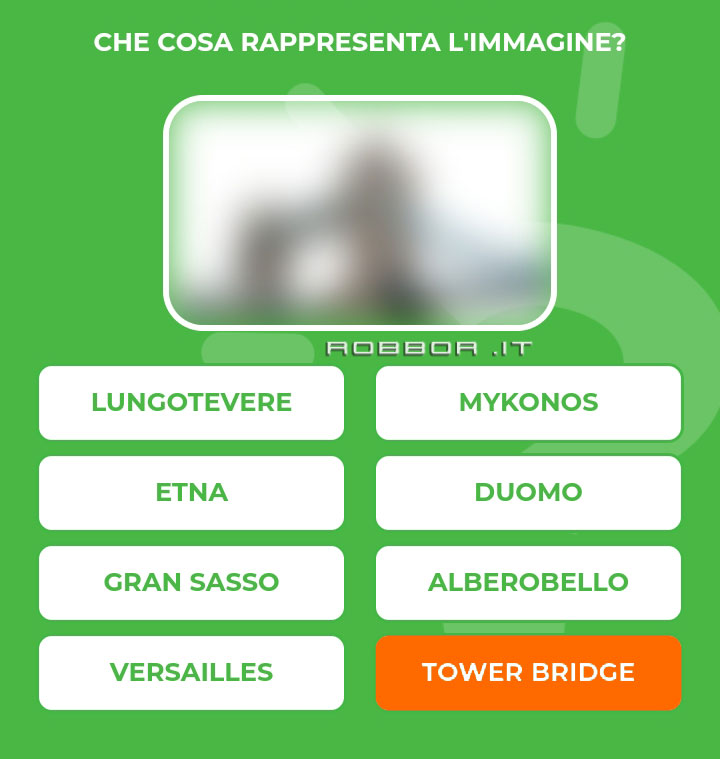Answer with DUOMO
The width and height of the screenshot is (720, 759).
(528, 493)
